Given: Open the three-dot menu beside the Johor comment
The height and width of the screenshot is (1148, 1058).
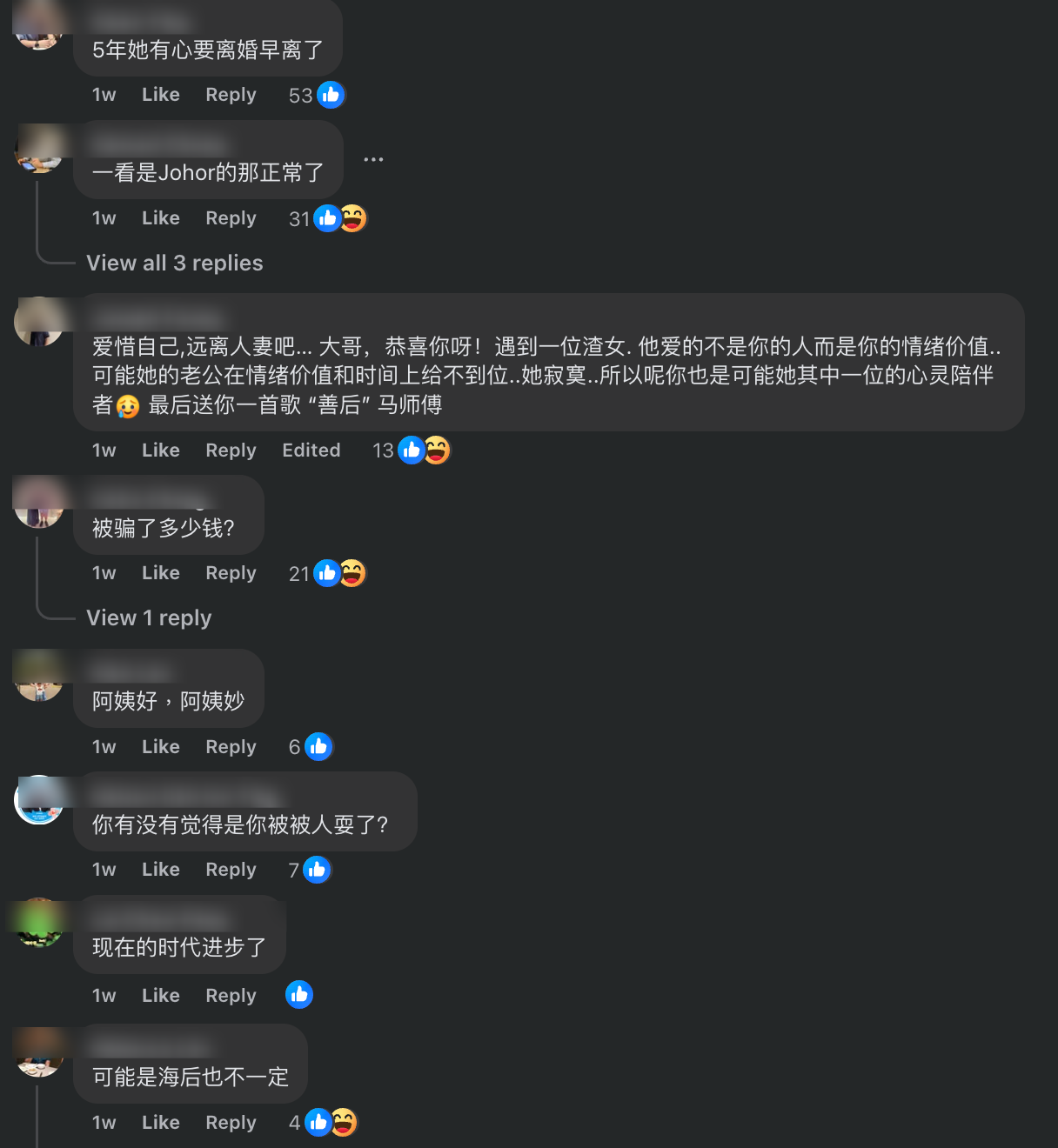Looking at the screenshot, I should point(373,160).
